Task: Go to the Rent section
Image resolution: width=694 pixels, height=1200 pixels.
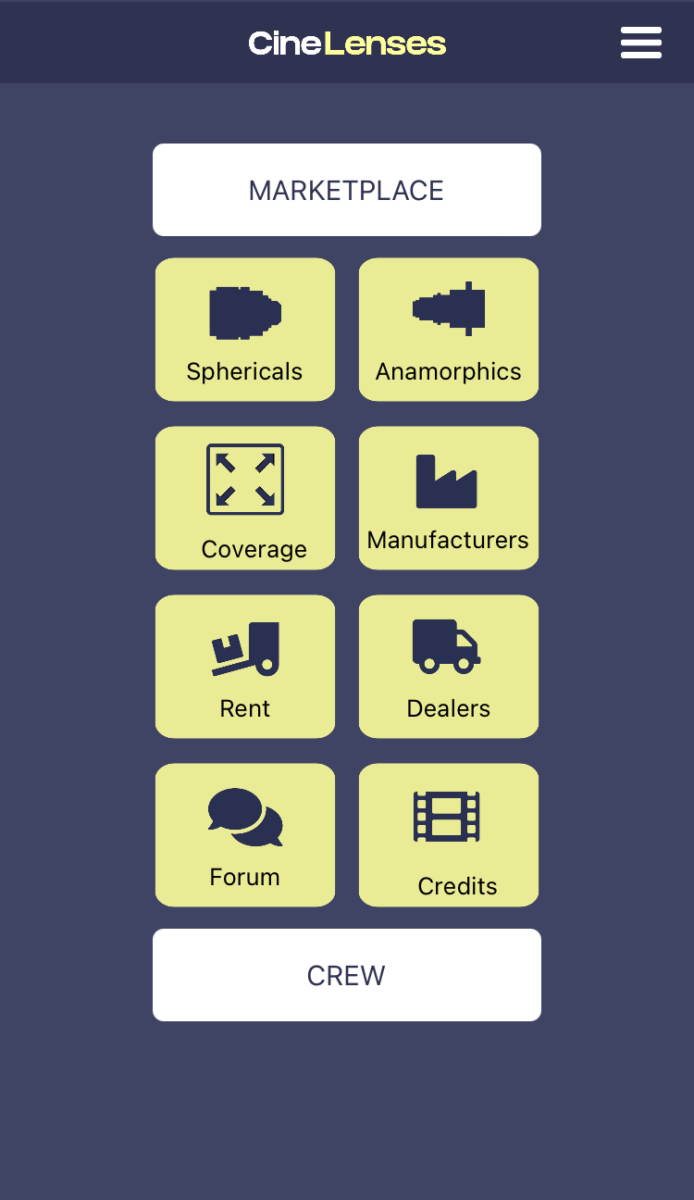Action: tap(245, 667)
